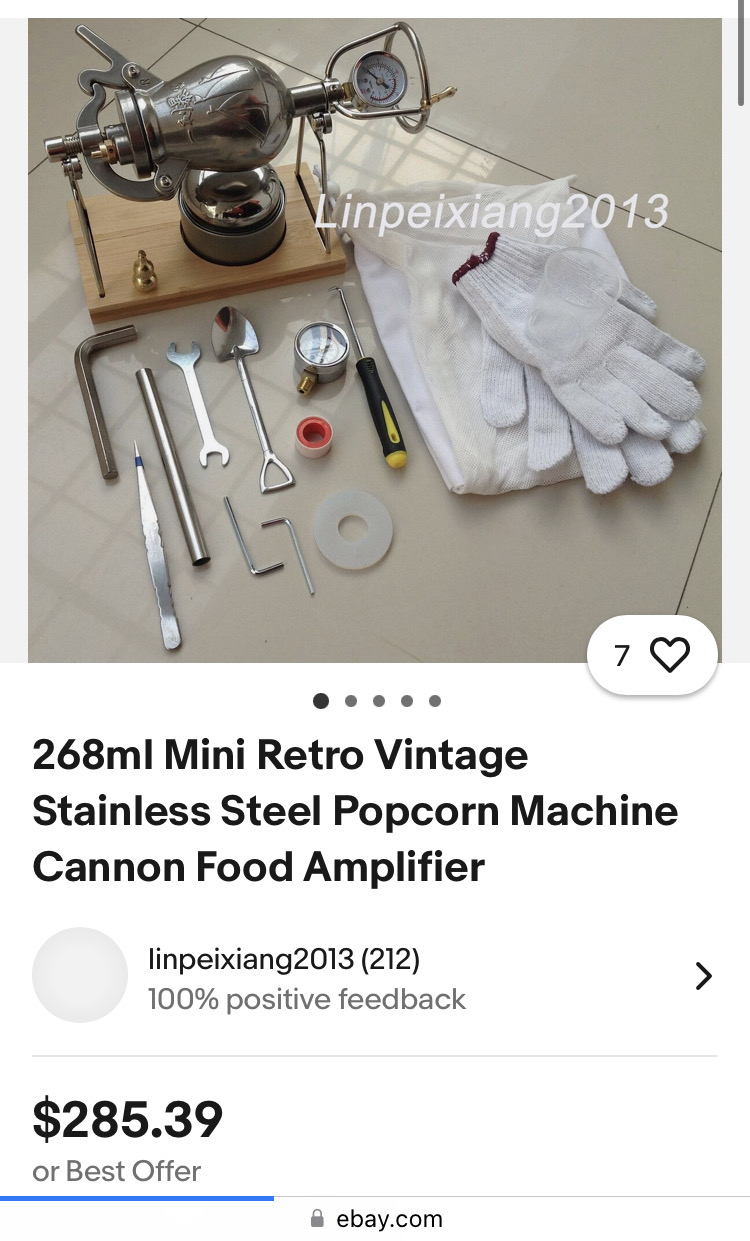Open seller details via the chevron arrow
The height and width of the screenshot is (1241, 750).
(x=703, y=975)
